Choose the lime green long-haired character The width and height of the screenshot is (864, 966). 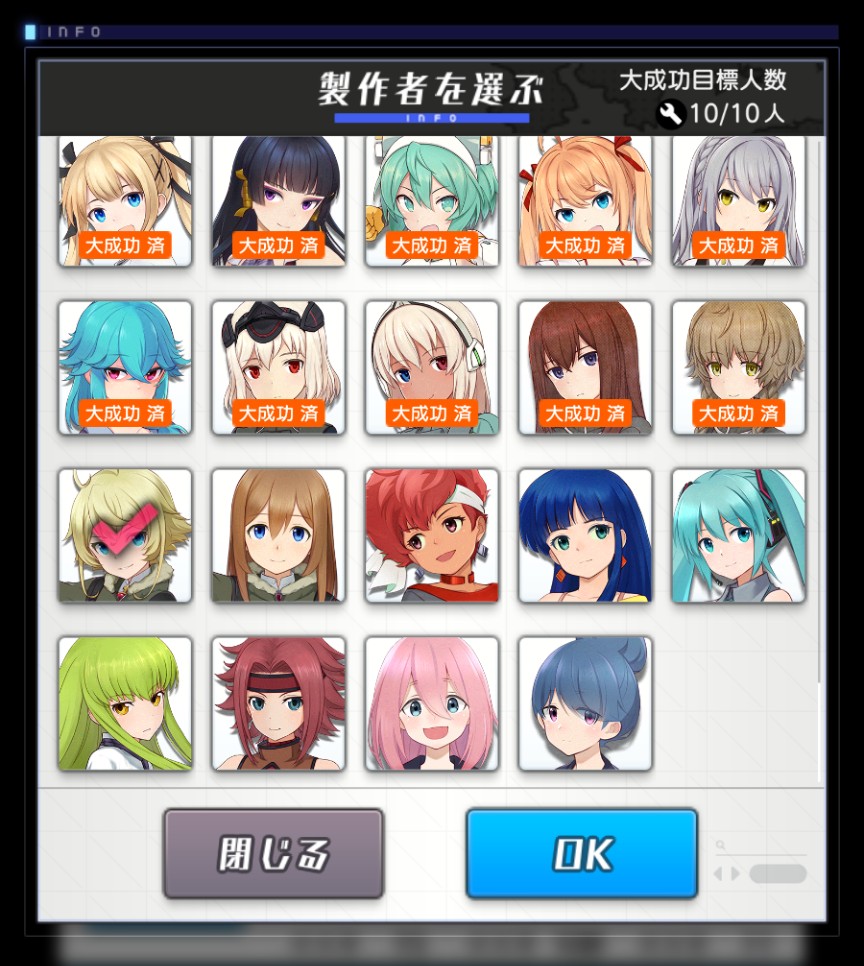125,703
